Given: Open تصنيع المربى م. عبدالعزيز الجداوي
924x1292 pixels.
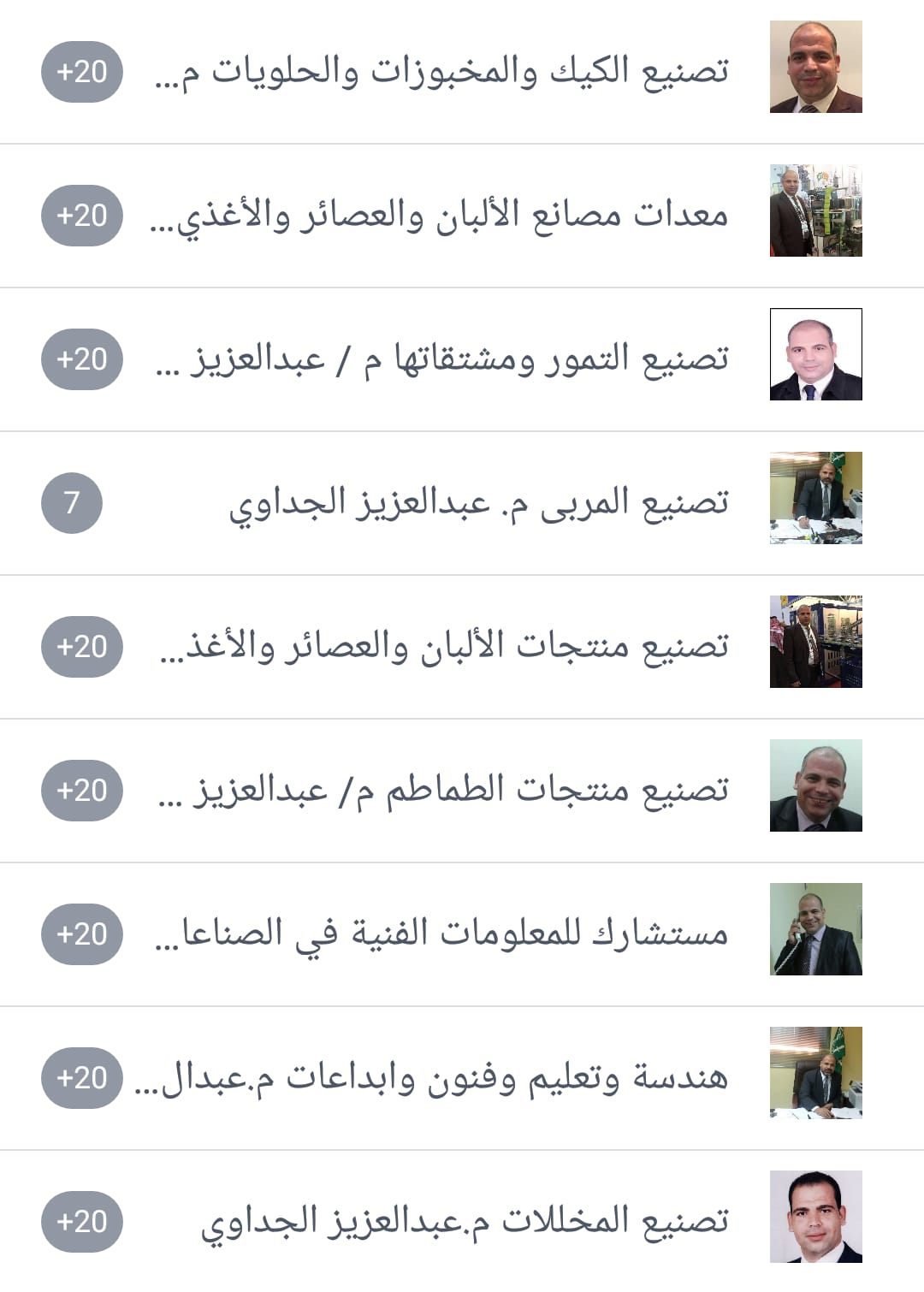Looking at the screenshot, I should [x=462, y=503].
